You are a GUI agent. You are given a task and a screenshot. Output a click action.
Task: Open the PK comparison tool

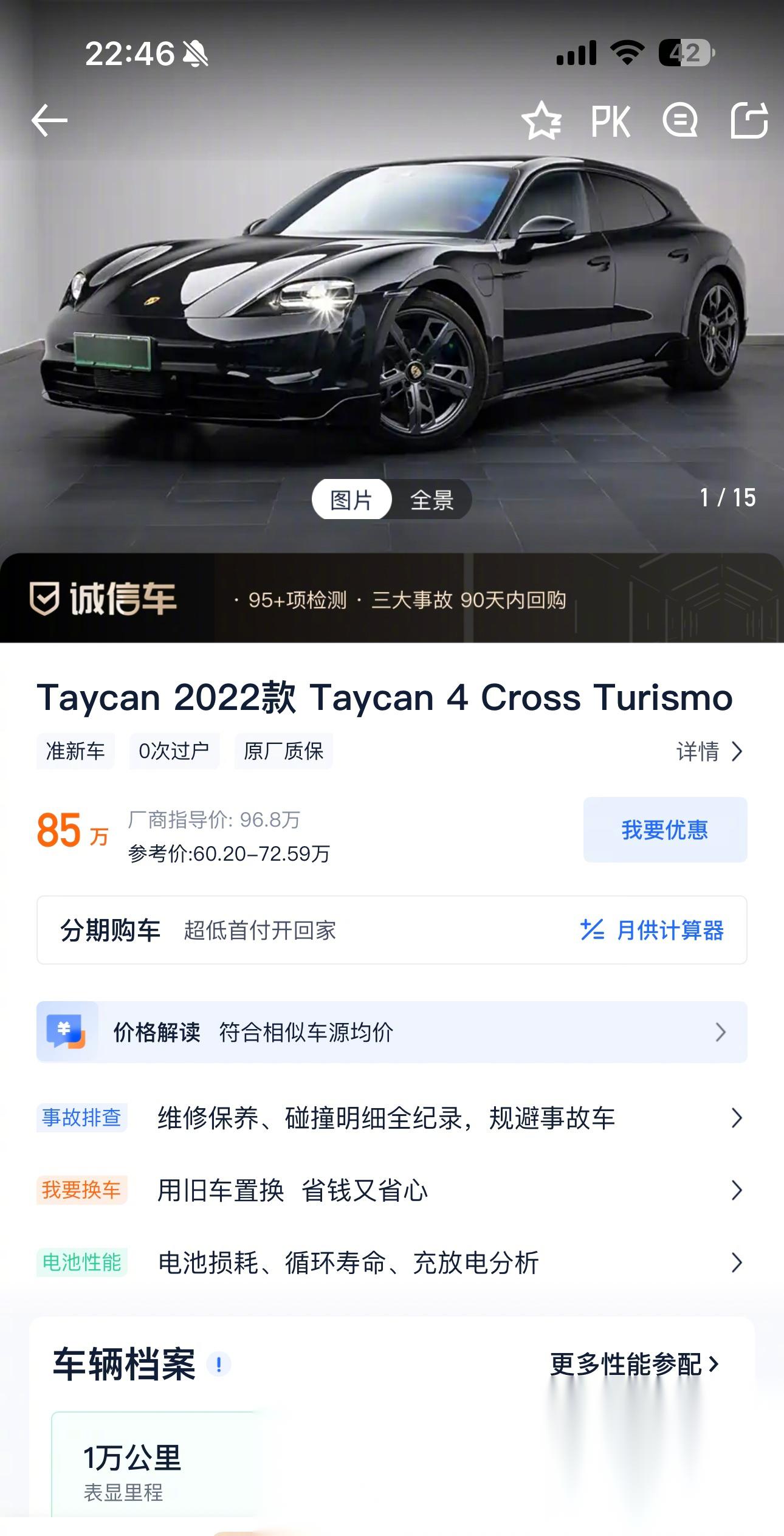pos(612,120)
